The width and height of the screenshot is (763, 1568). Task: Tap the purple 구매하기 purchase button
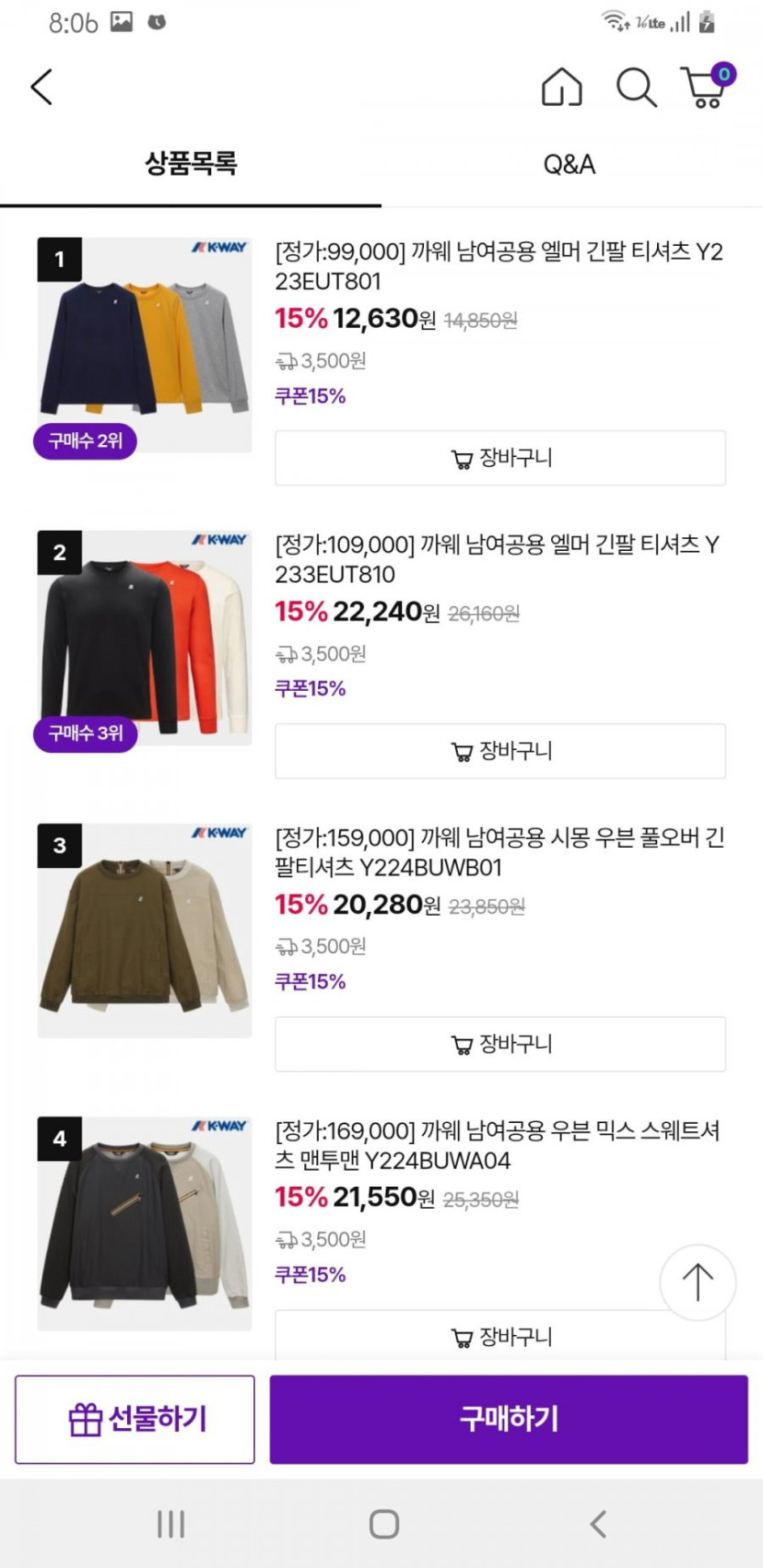pyautogui.click(x=508, y=1419)
